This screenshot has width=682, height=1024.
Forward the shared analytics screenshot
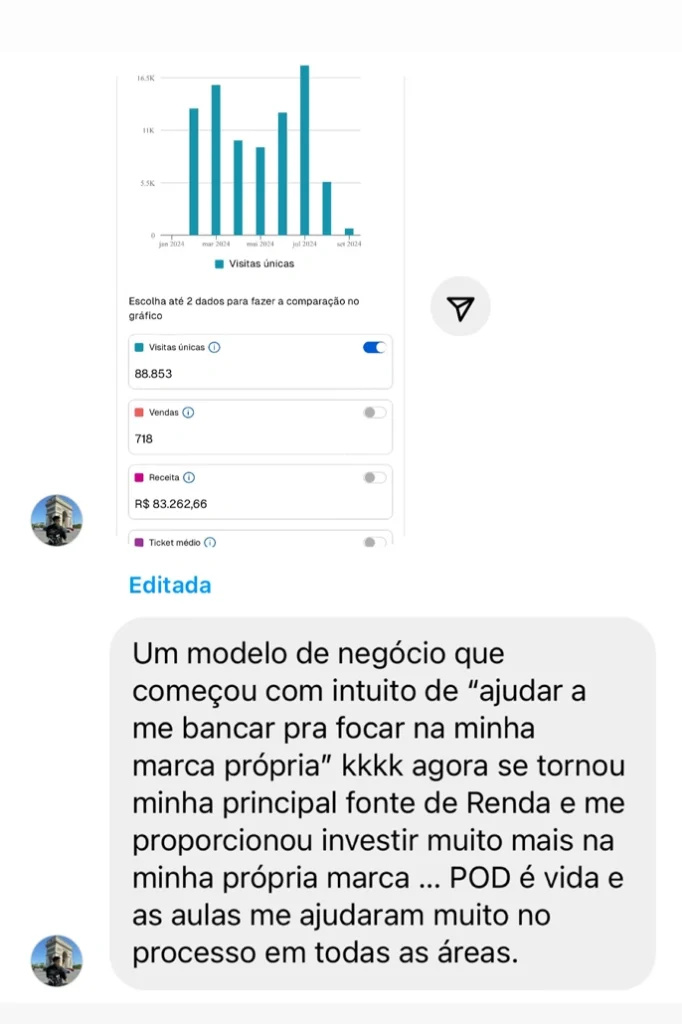(x=460, y=308)
